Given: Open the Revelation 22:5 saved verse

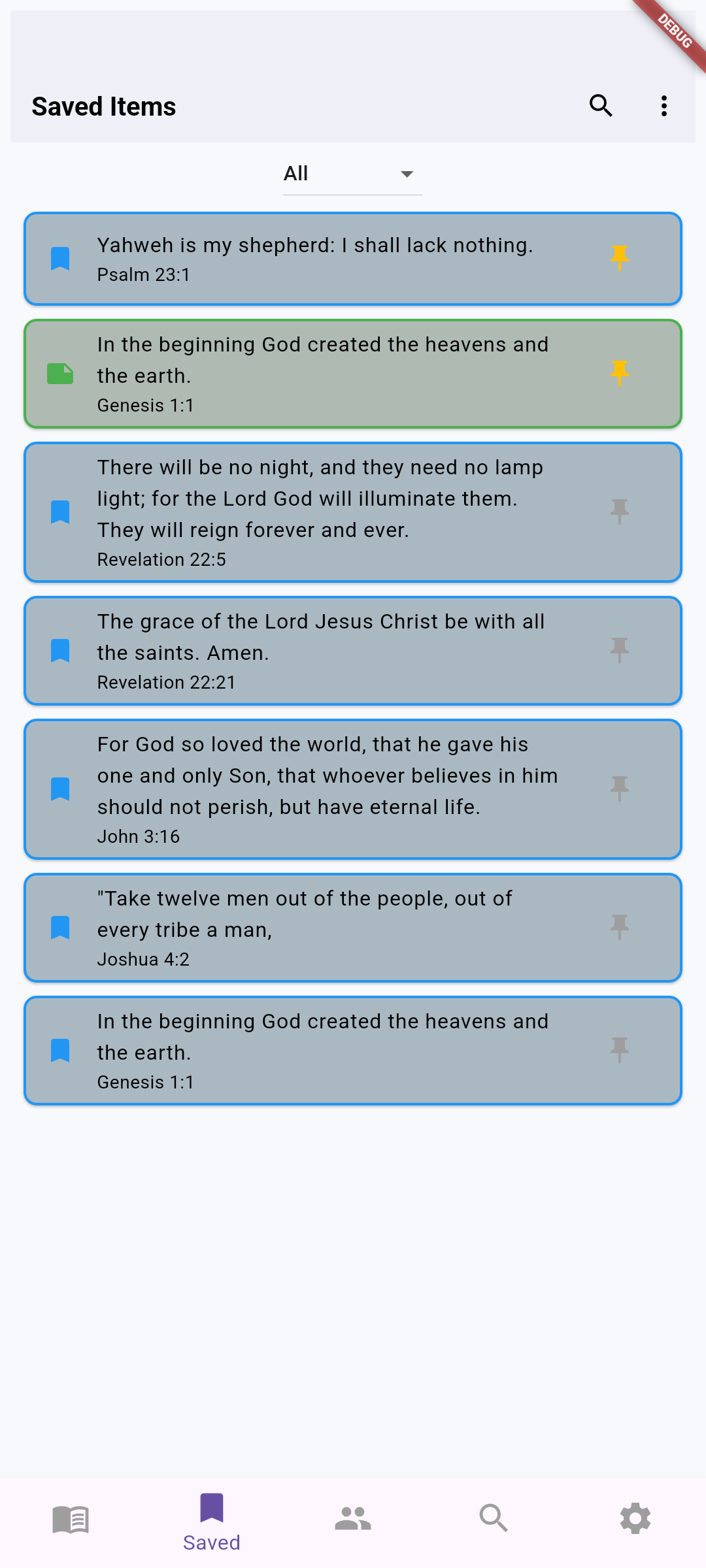Looking at the screenshot, I should [314, 512].
